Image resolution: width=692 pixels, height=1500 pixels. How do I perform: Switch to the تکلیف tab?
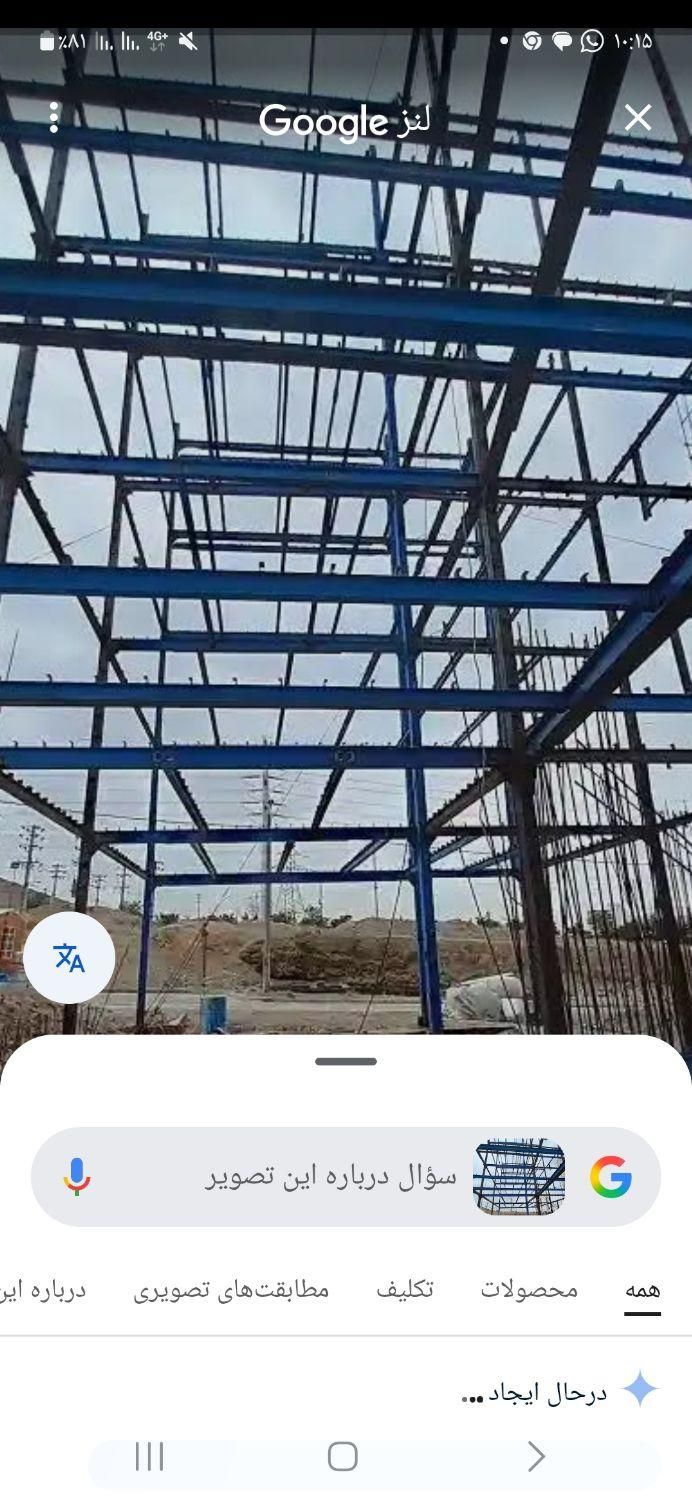405,1290
